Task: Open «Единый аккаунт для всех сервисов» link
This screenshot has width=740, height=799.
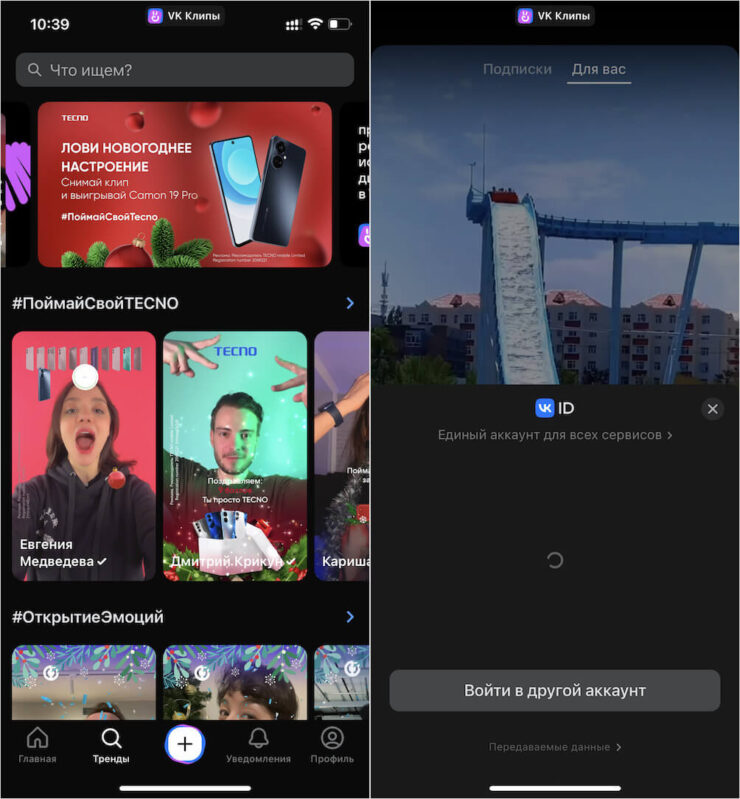Action: (555, 435)
